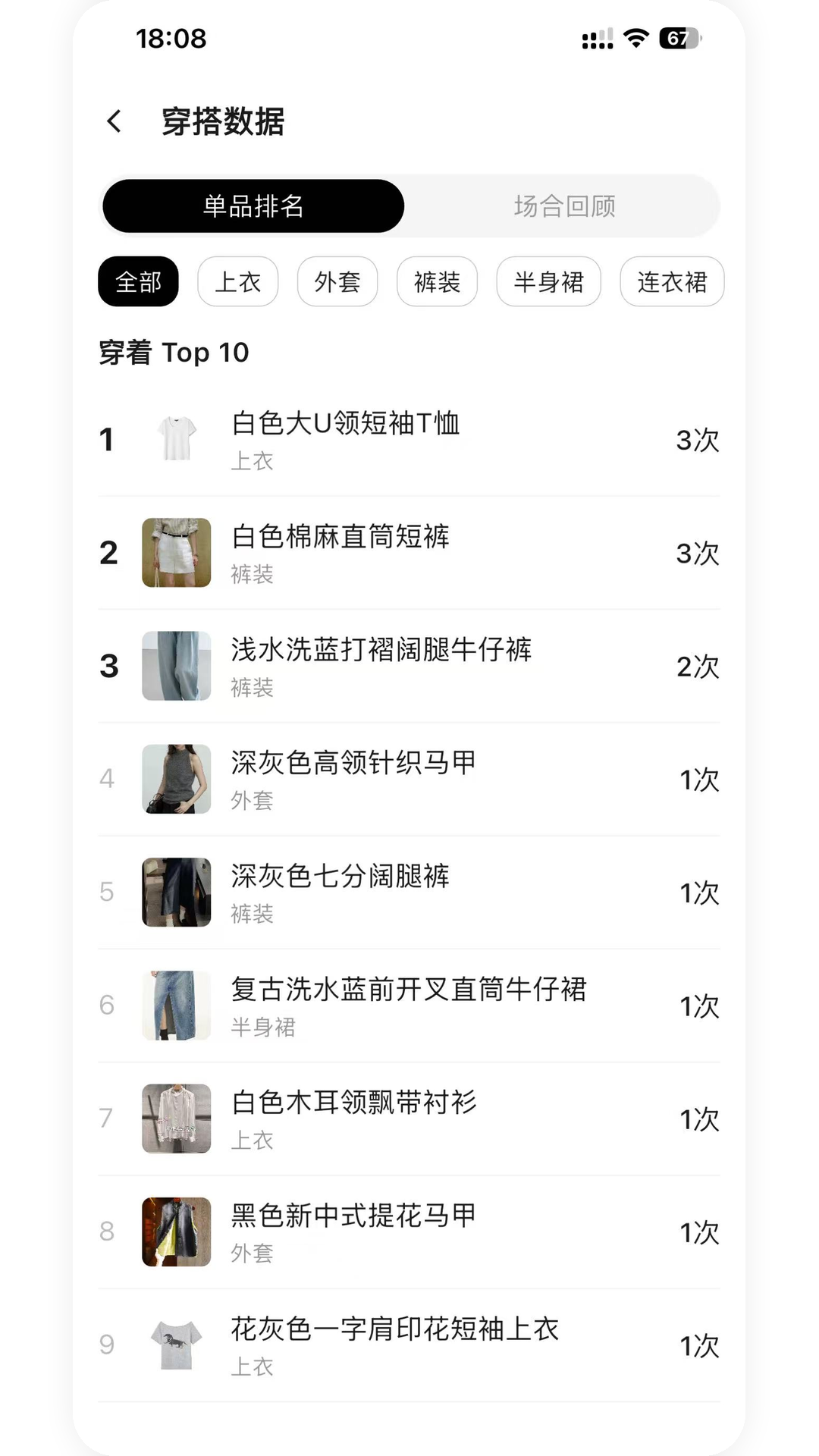Image resolution: width=819 pixels, height=1456 pixels.
Task: Open 黑色新中式提花马甲 item
Action: tap(409, 1232)
